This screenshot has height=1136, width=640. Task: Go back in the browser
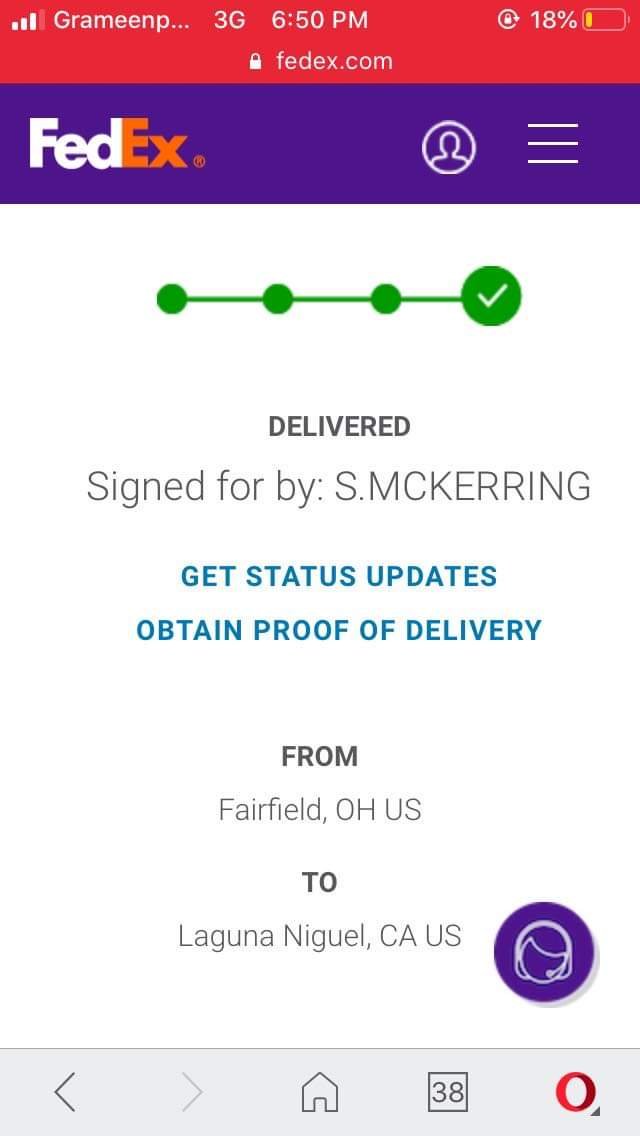(65, 1092)
